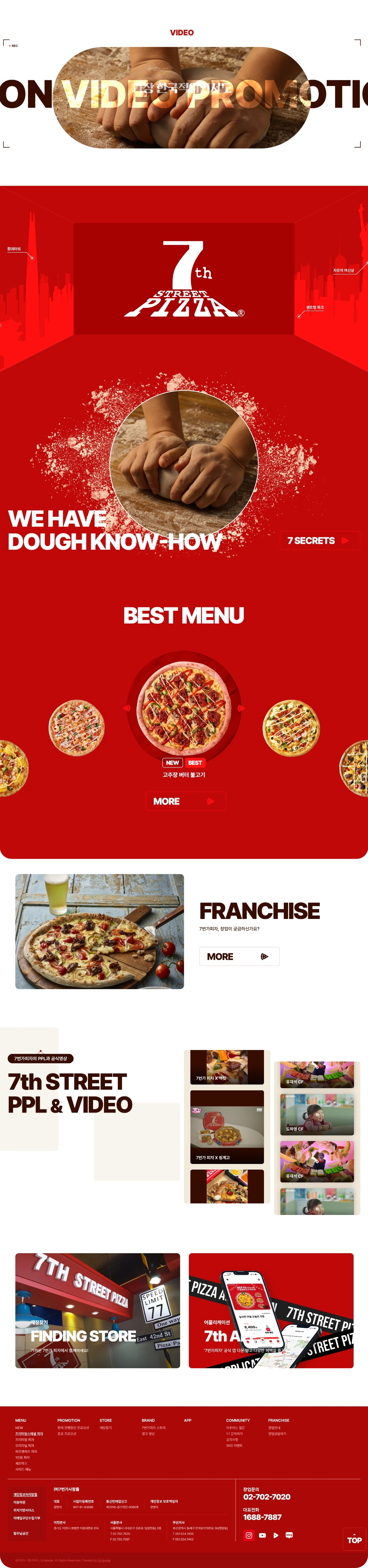Tap the 7 SECRETS button
Viewport: 368px width, 1568px height.
pos(319,540)
